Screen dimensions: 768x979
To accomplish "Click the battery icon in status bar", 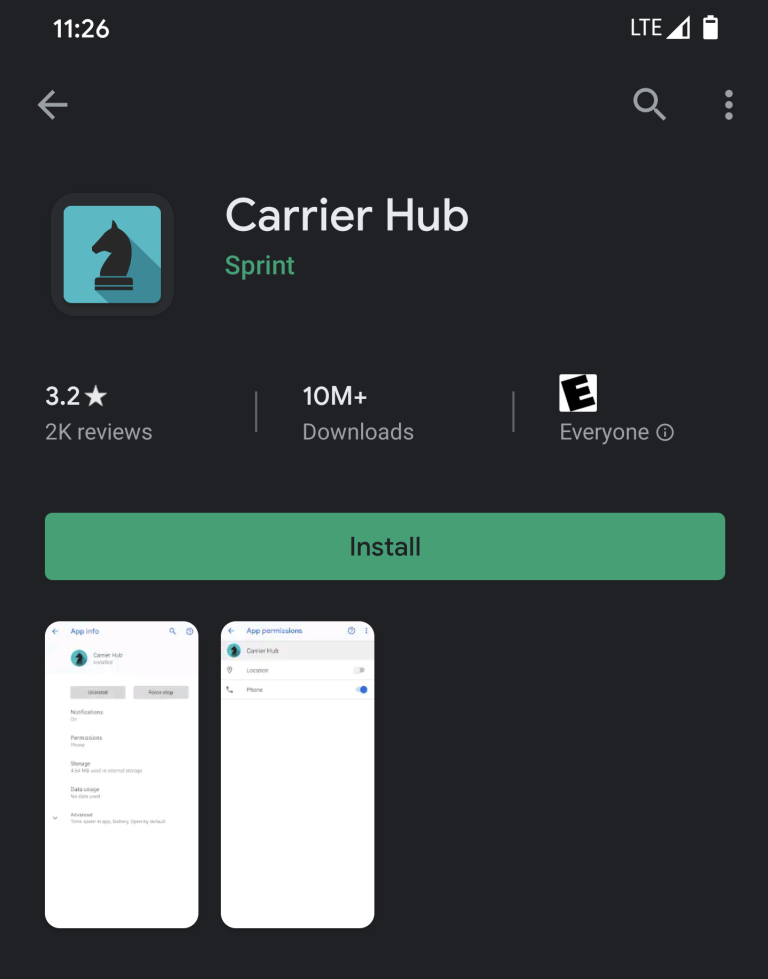I will pyautogui.click(x=711, y=27).
